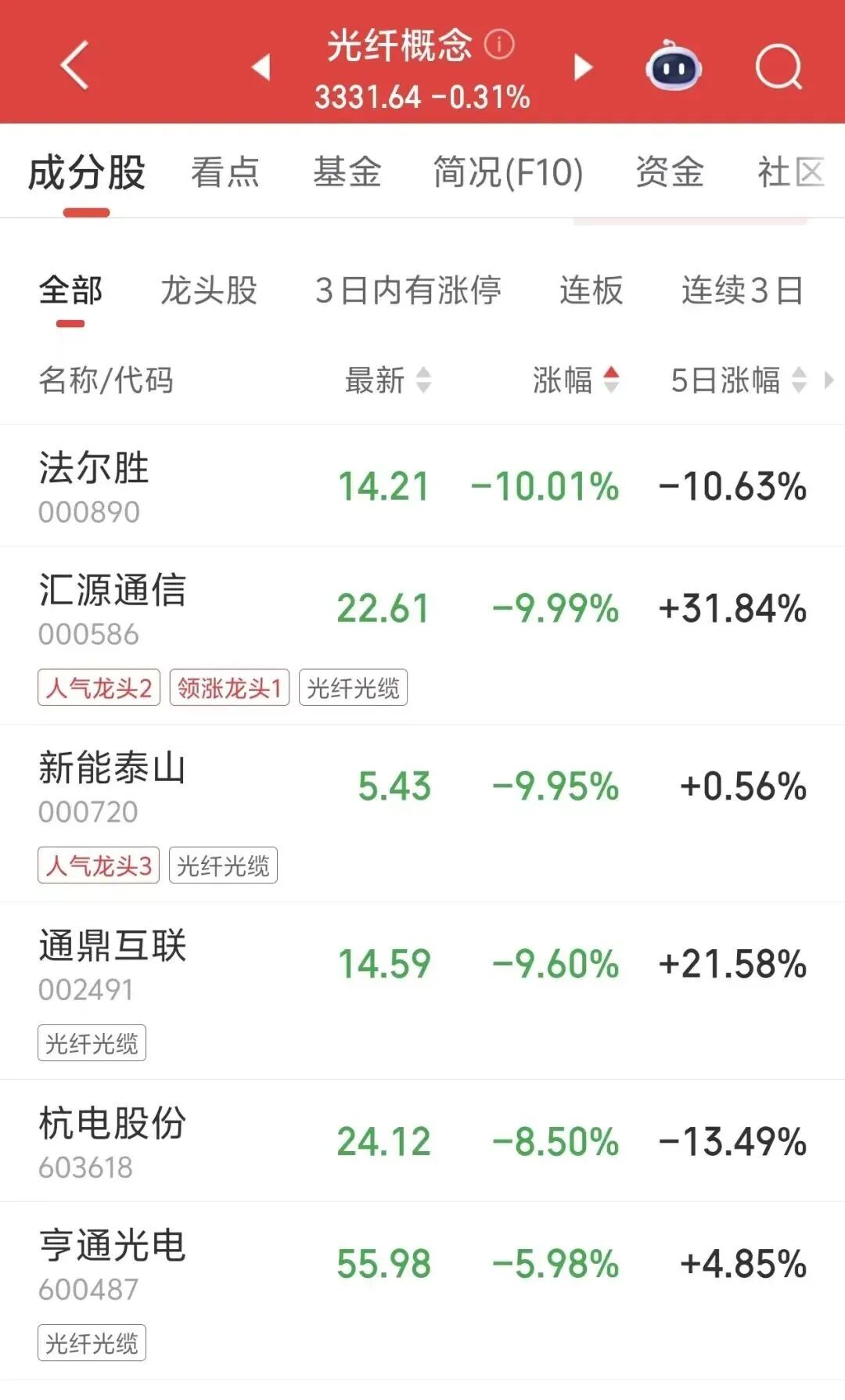845x1400 pixels.
Task: Sort the list by 最新 price
Action: (x=388, y=380)
